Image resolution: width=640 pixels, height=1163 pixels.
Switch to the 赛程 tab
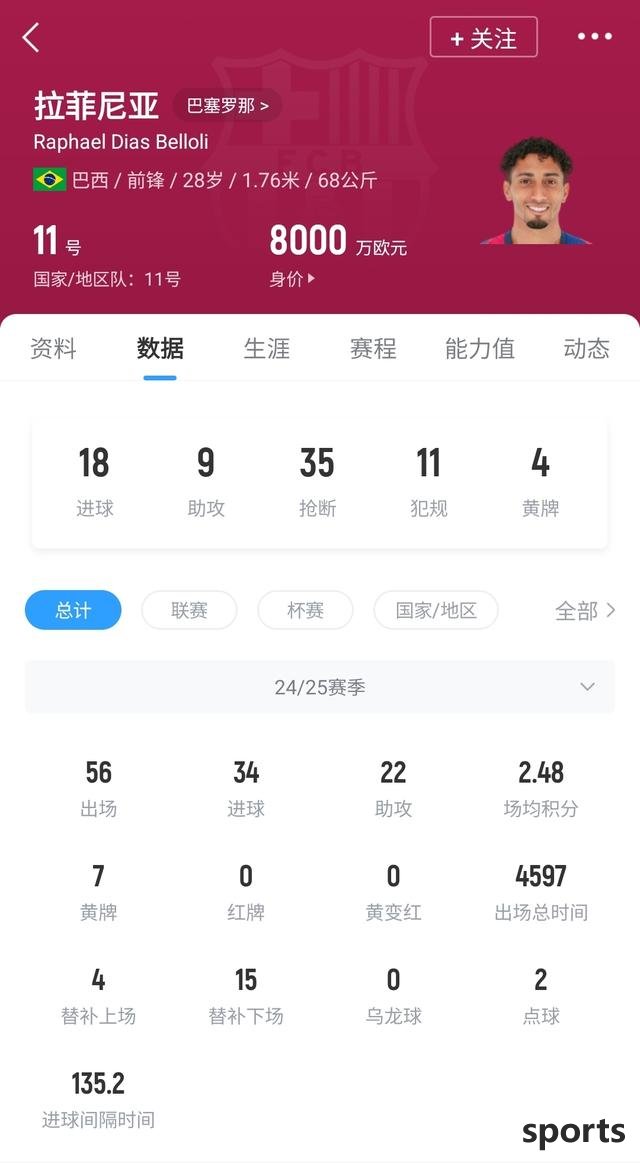(373, 348)
